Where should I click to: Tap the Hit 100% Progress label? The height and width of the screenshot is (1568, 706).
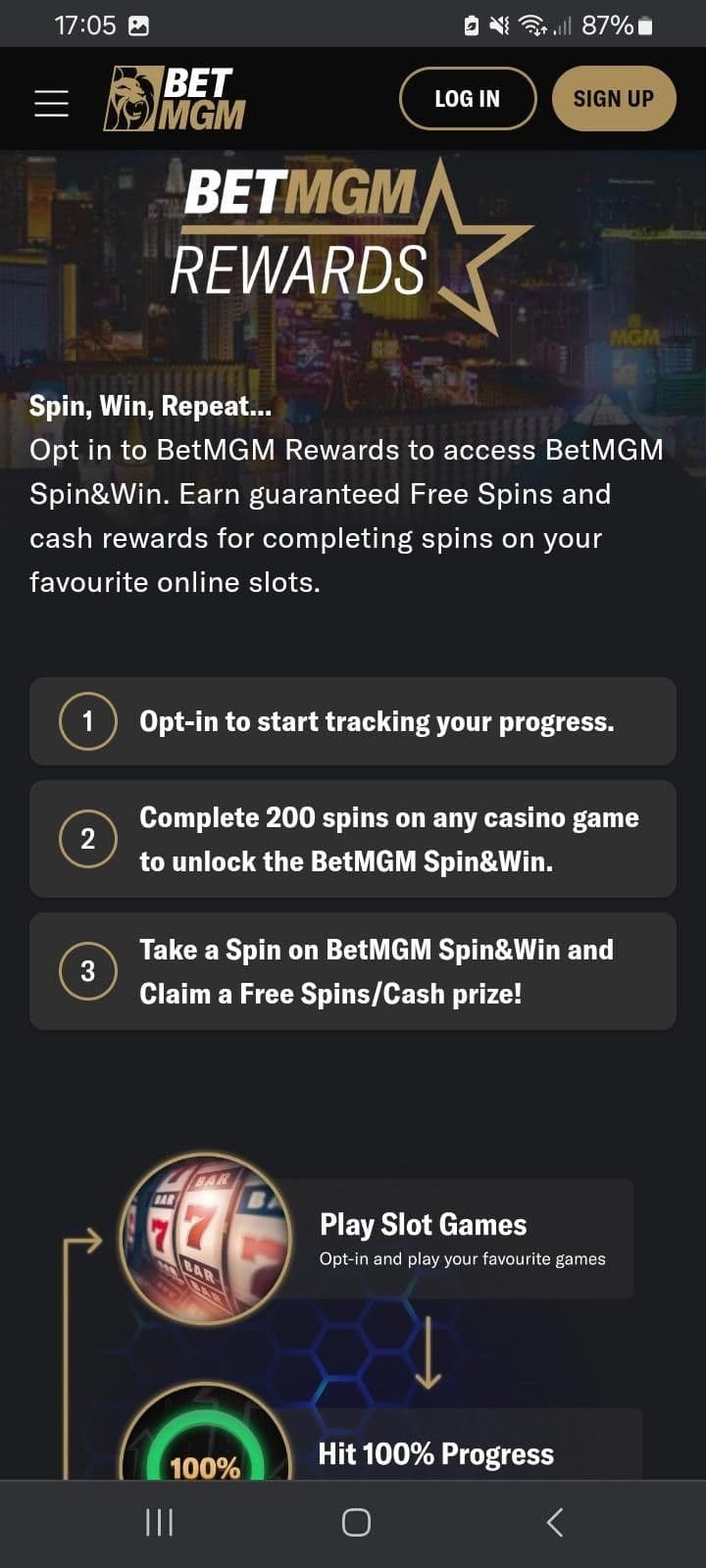tap(435, 1453)
